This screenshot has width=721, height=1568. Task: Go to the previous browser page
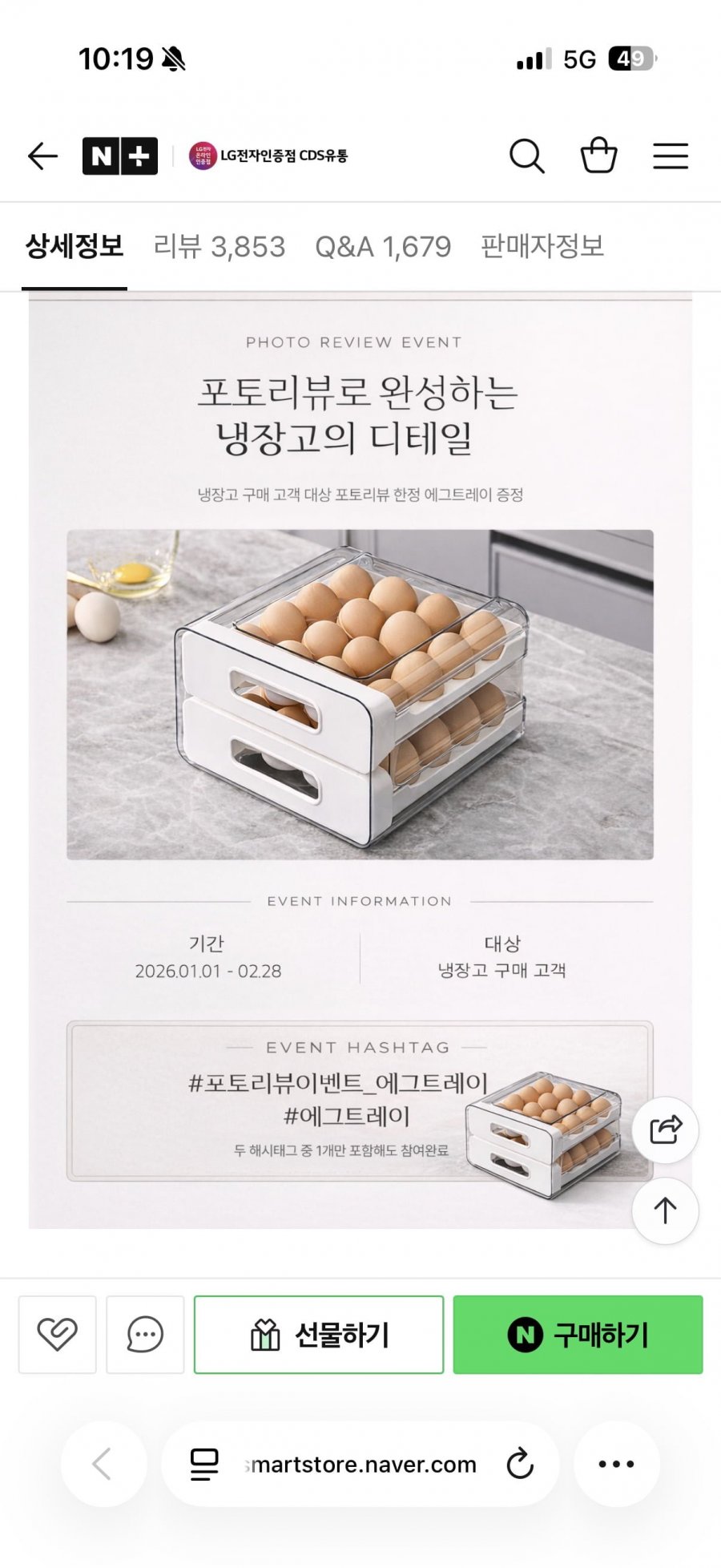tap(103, 1464)
